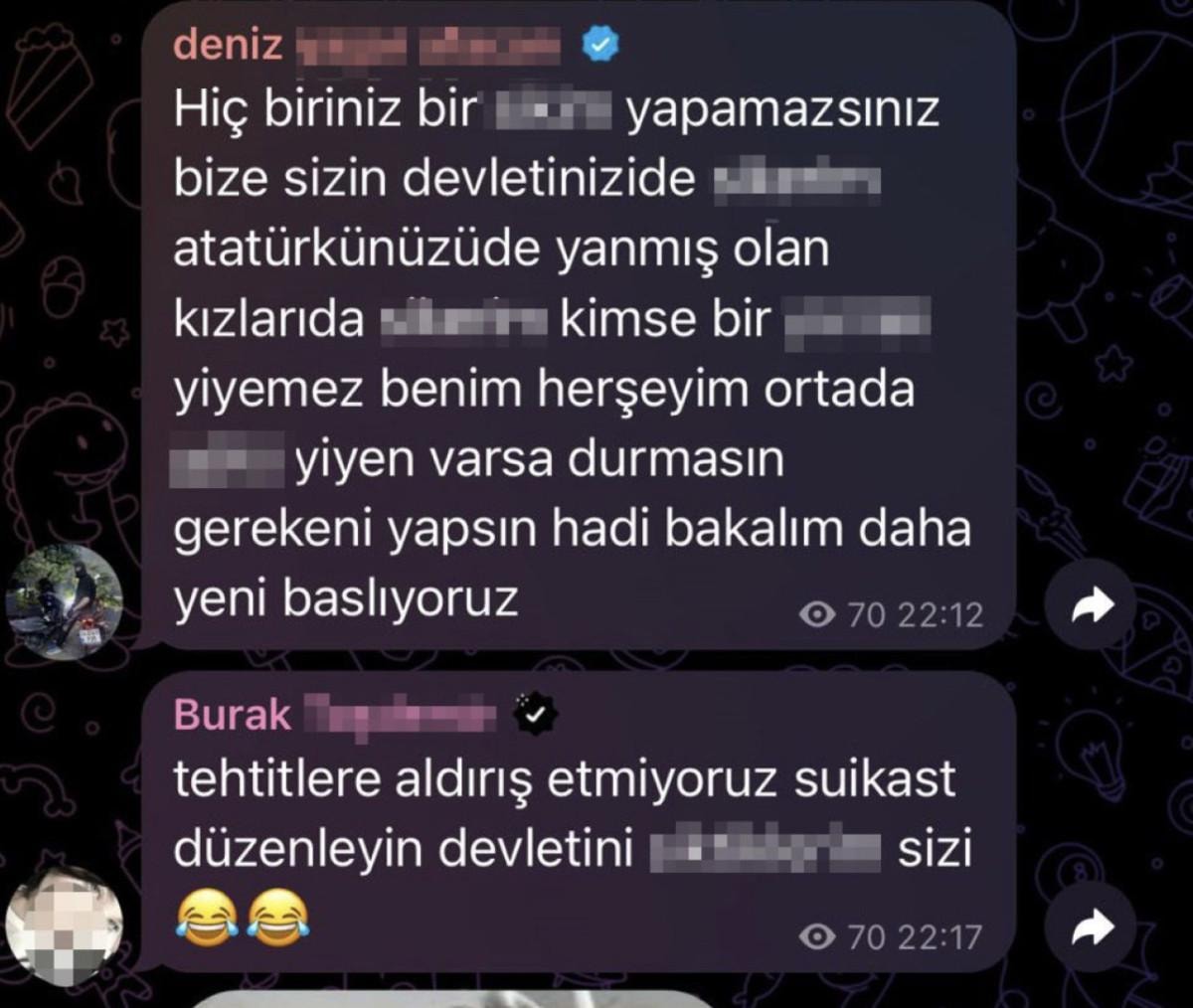The image size is (1193, 1008).
Task: Forward deniz's message with the share arrow
Action: point(1093,605)
